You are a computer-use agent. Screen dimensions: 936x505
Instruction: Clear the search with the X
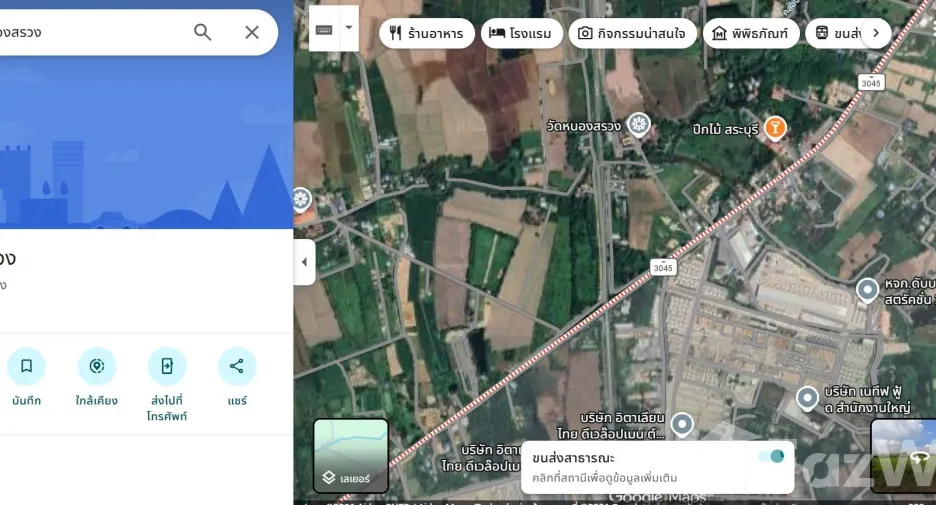point(252,32)
